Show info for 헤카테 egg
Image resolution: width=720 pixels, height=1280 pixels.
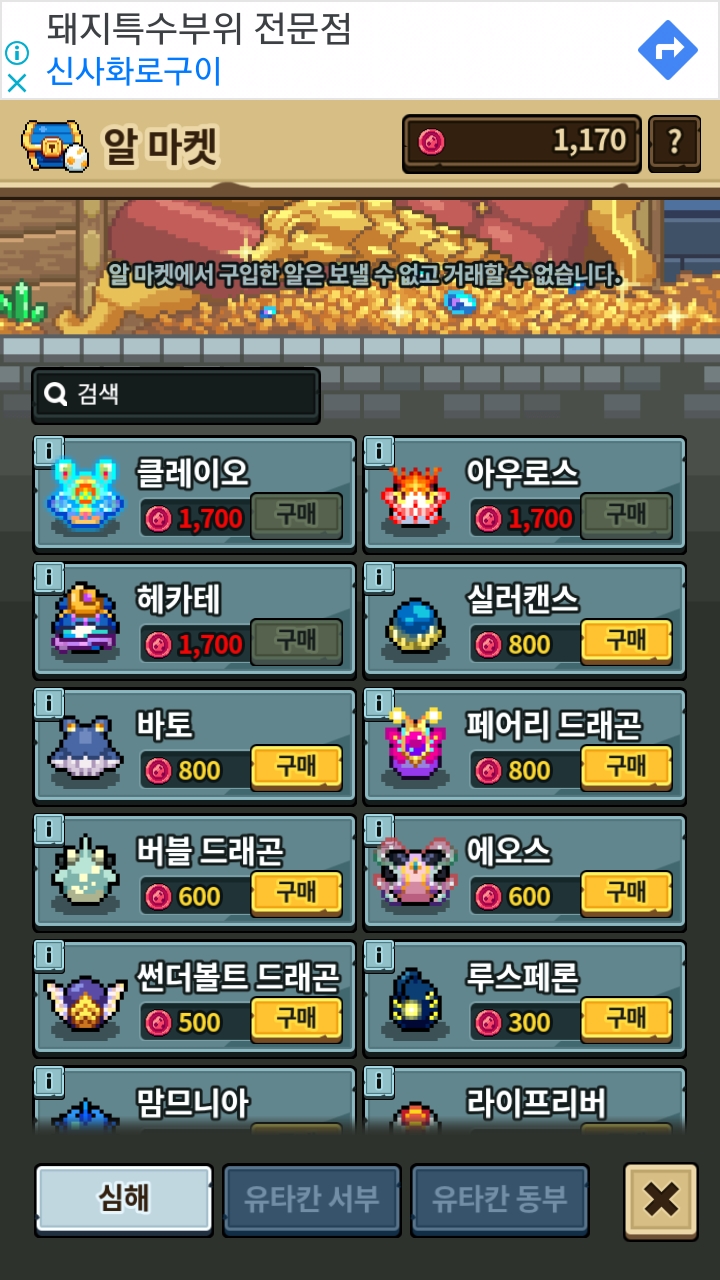(49, 577)
